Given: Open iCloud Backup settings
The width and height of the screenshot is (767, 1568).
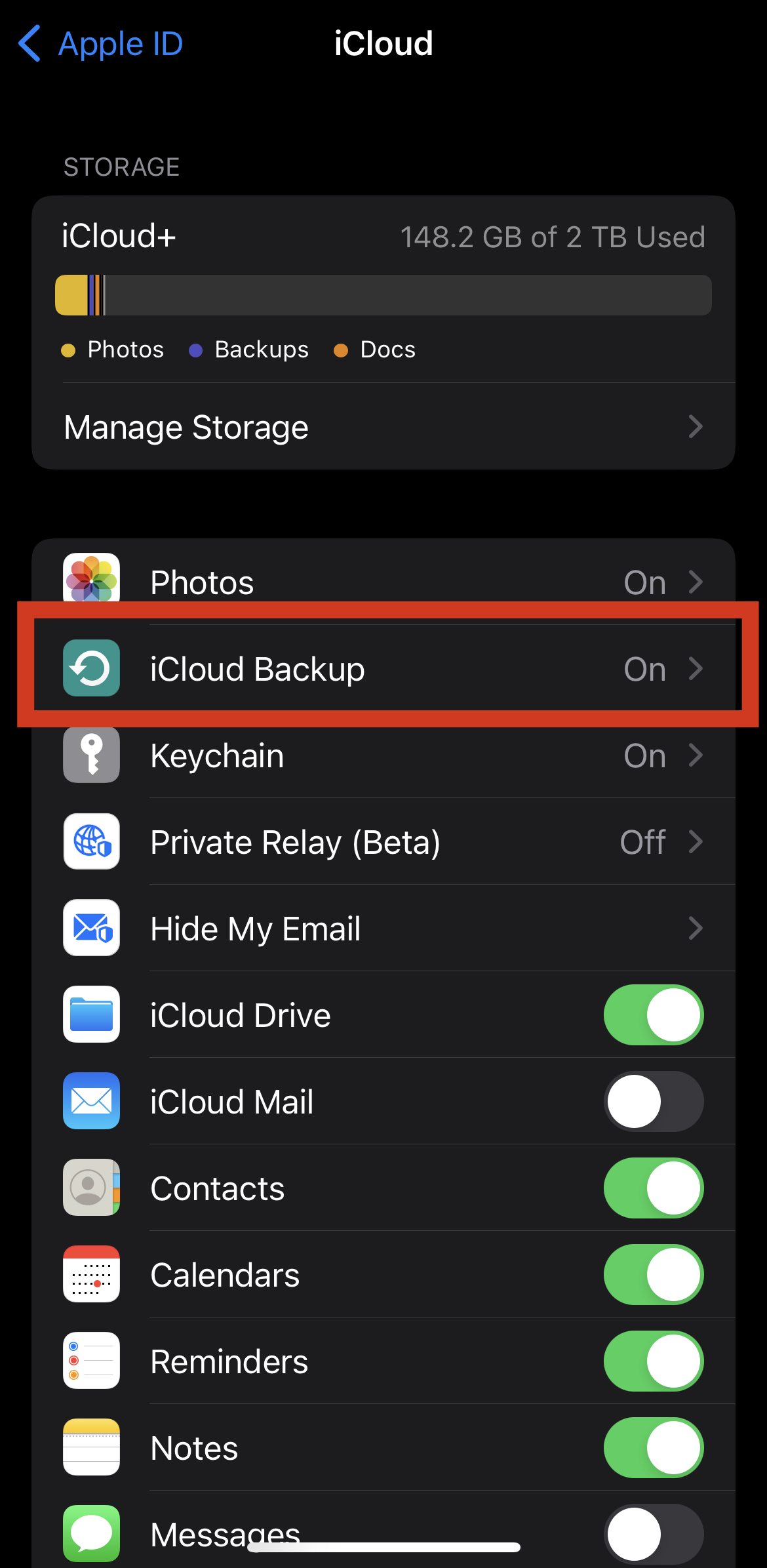Looking at the screenshot, I should (383, 669).
